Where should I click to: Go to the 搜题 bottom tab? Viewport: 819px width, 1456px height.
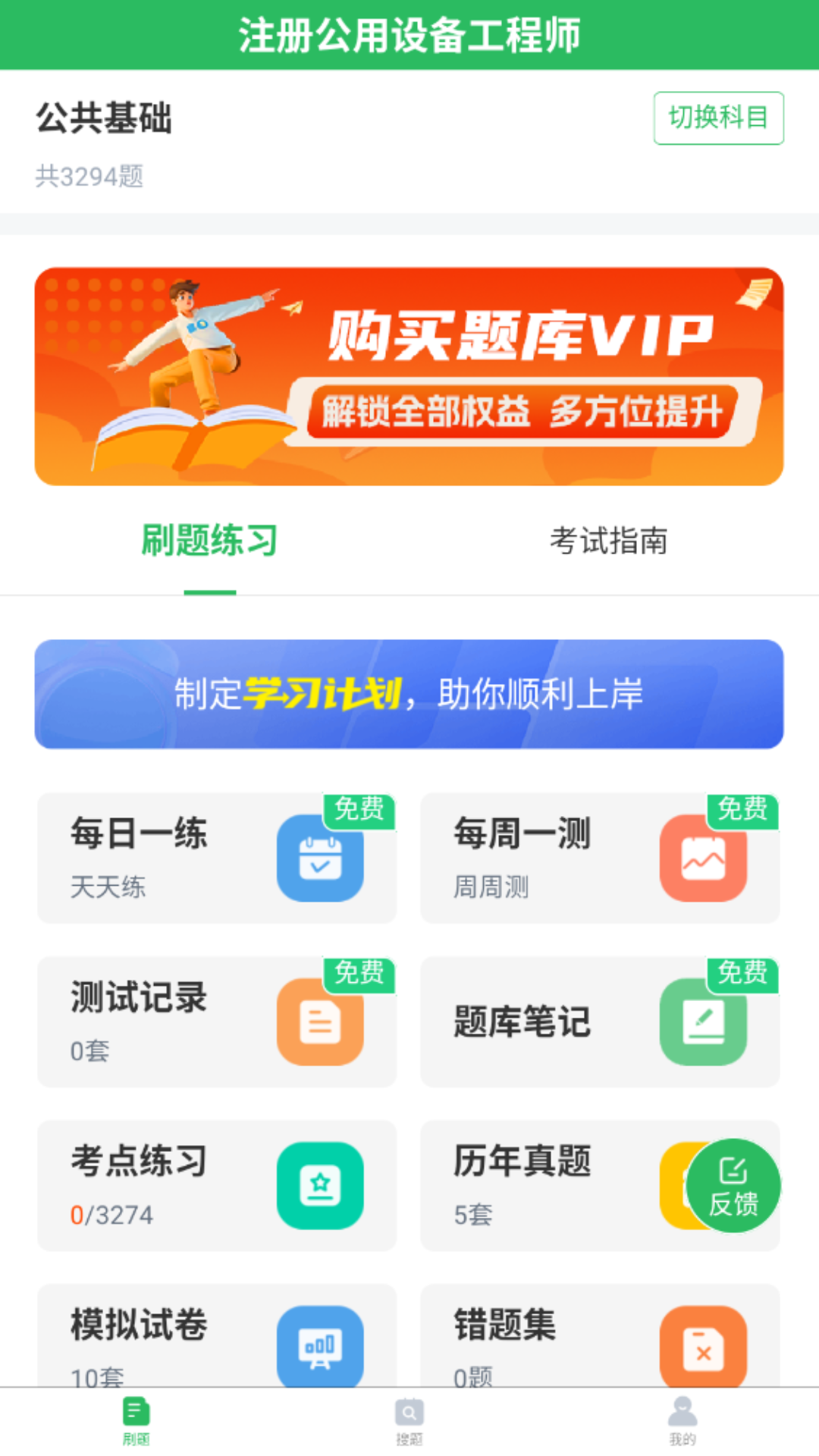click(x=409, y=1421)
